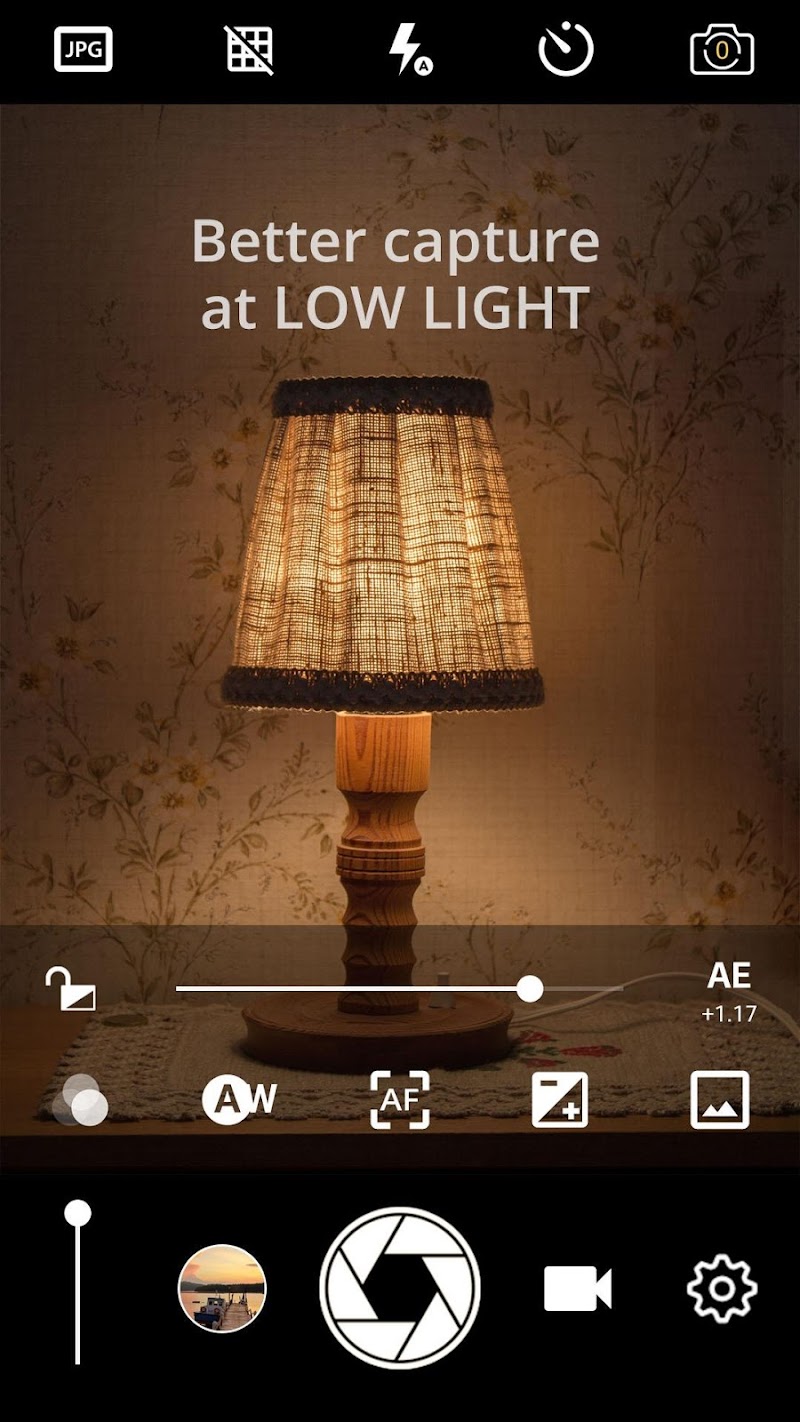Open the last photo thumbnail
This screenshot has width=800, height=1422.
(x=222, y=1288)
